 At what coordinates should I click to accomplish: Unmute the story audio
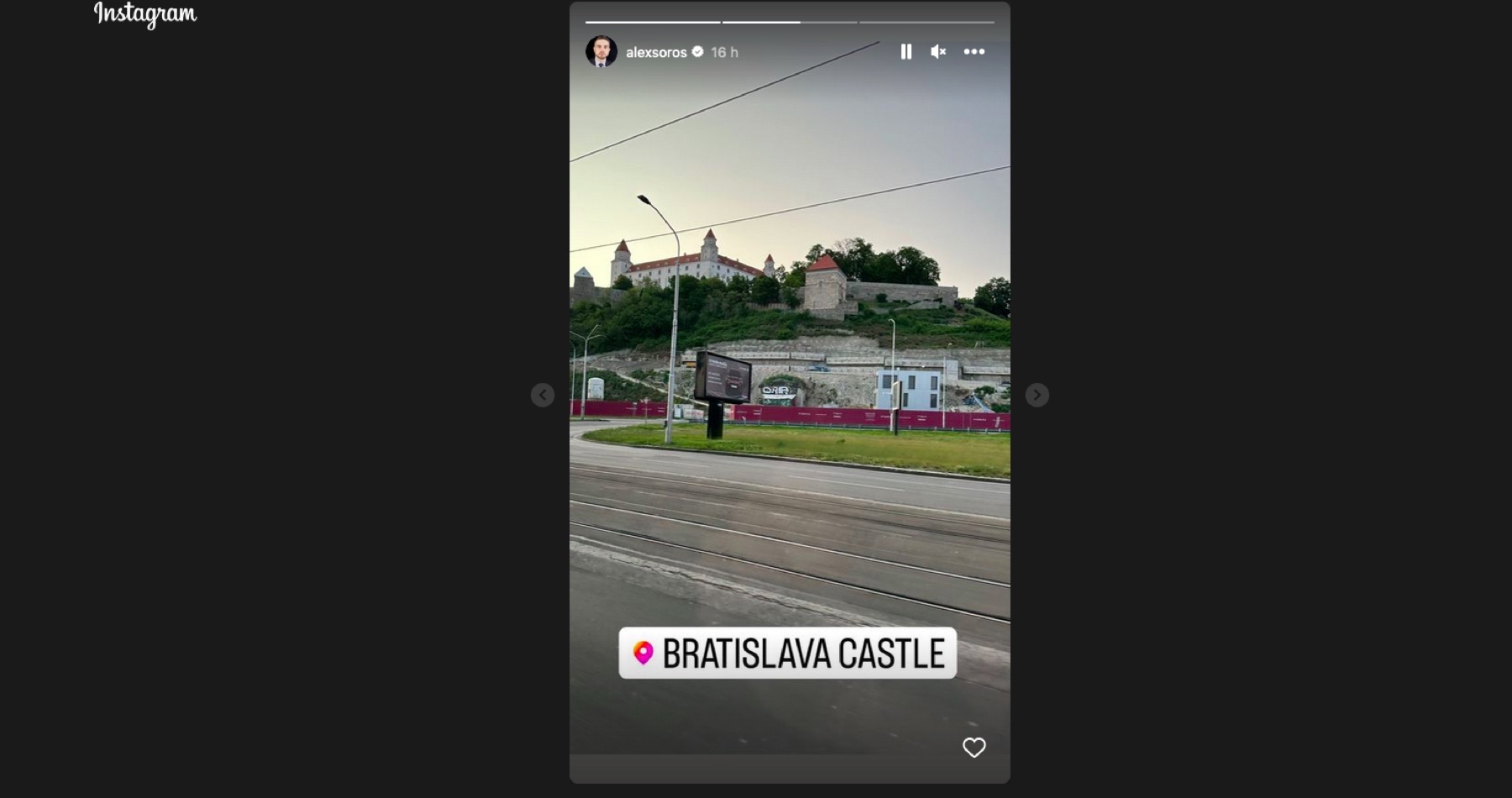938,52
